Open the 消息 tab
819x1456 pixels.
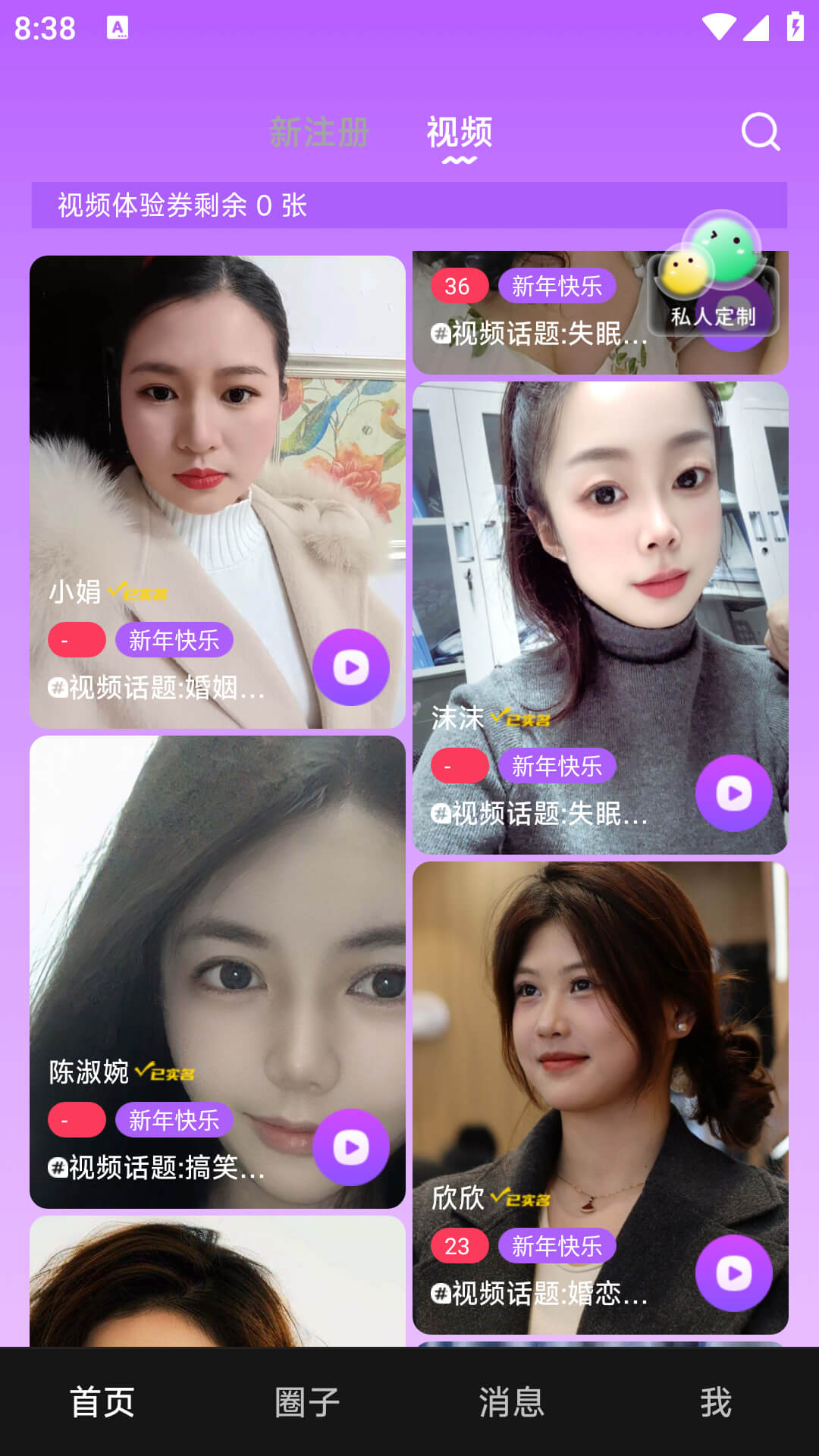coord(512,1402)
